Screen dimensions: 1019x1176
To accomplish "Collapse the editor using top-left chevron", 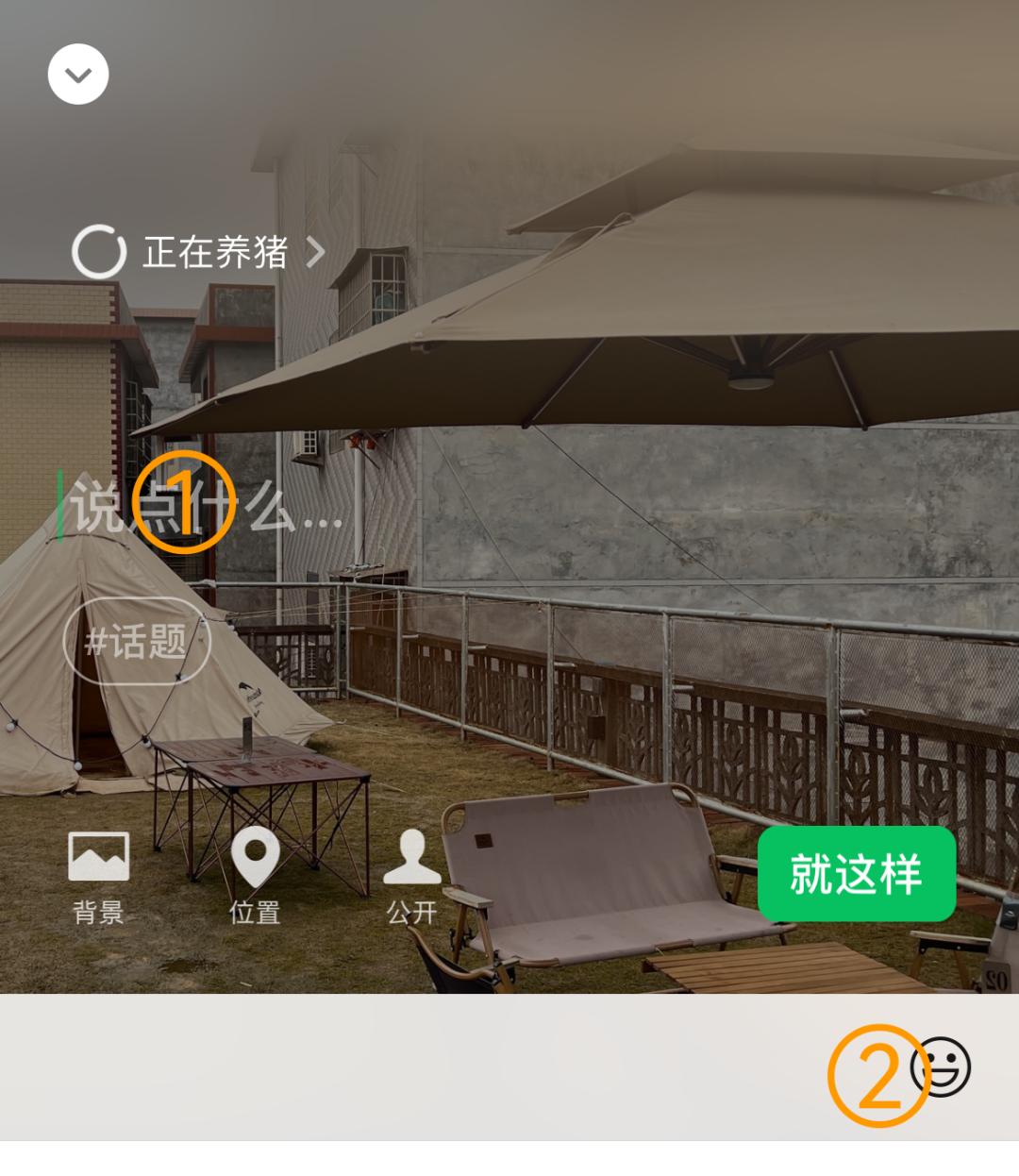I will (x=78, y=74).
